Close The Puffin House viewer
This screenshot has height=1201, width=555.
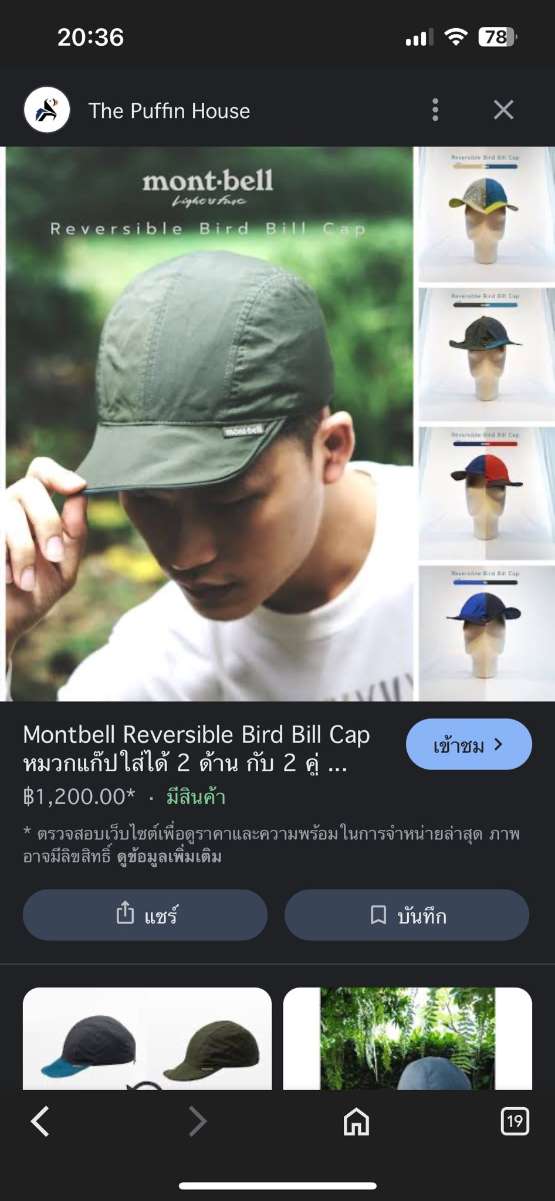point(503,110)
